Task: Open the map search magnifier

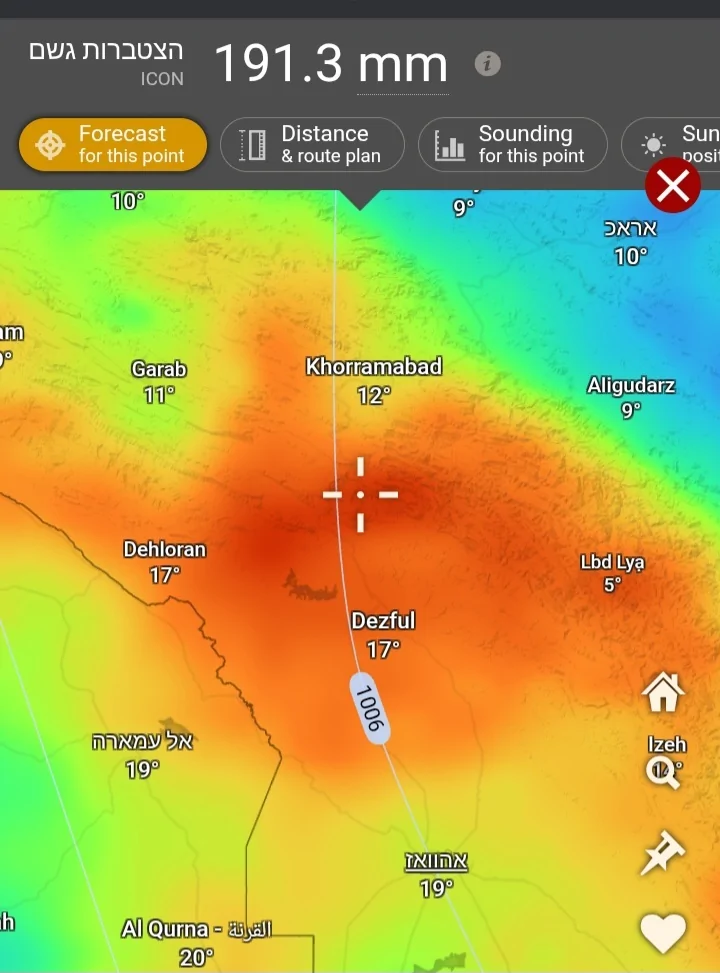Action: 663,772
